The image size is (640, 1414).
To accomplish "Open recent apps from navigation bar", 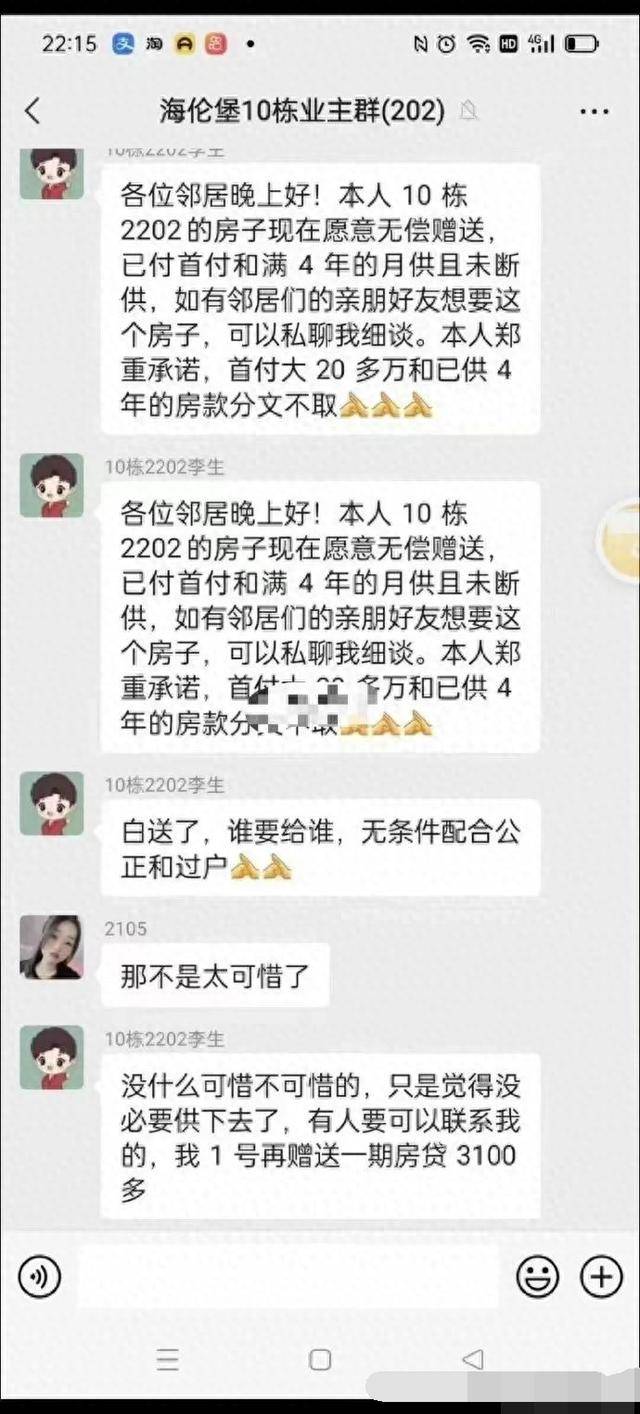I will pyautogui.click(x=168, y=1359).
